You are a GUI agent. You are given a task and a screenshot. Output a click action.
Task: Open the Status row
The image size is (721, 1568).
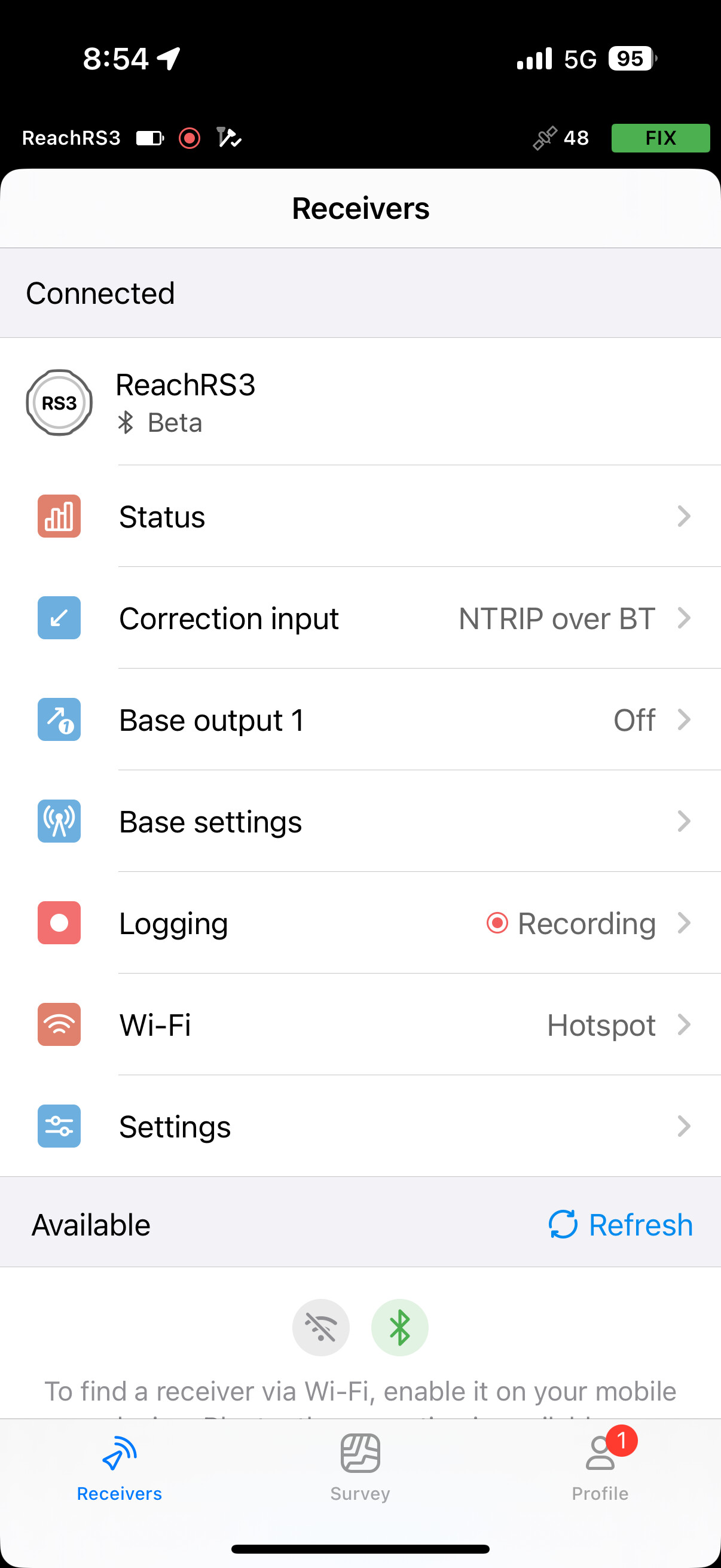click(360, 516)
